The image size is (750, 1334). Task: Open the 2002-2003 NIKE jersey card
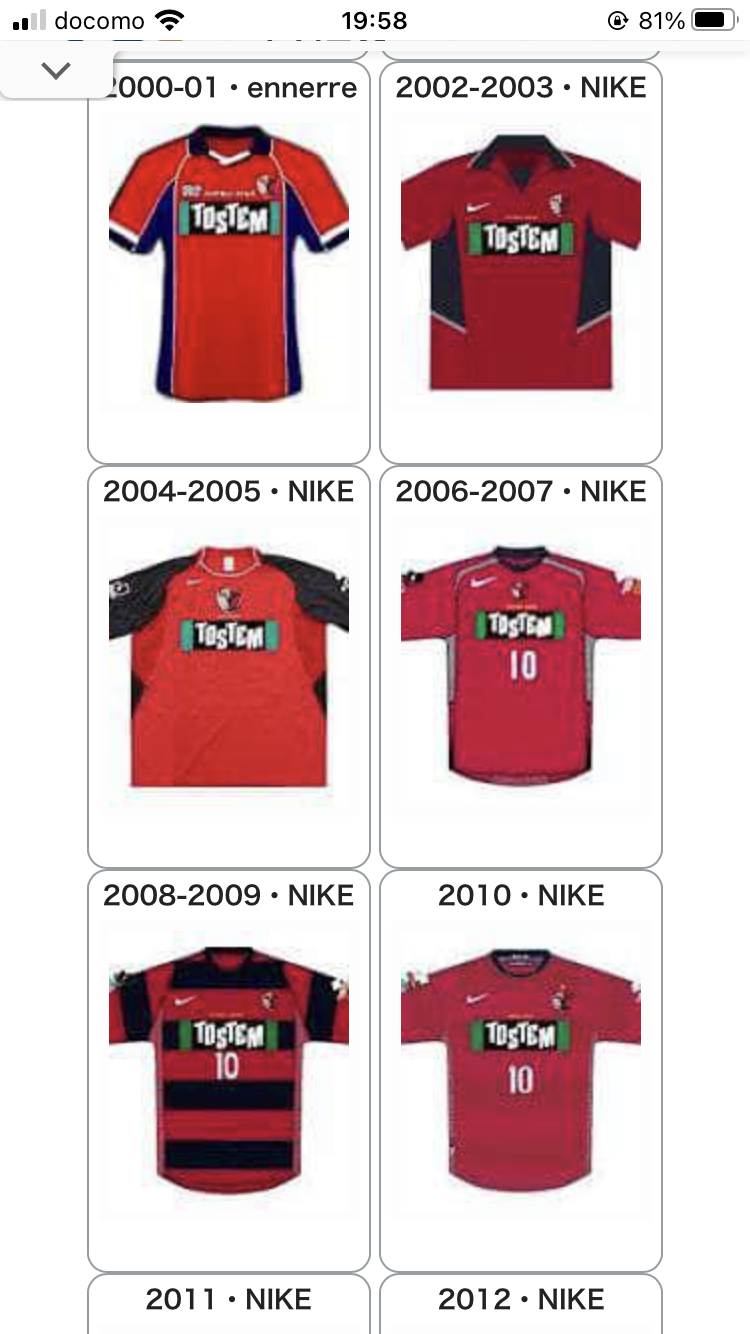521,262
